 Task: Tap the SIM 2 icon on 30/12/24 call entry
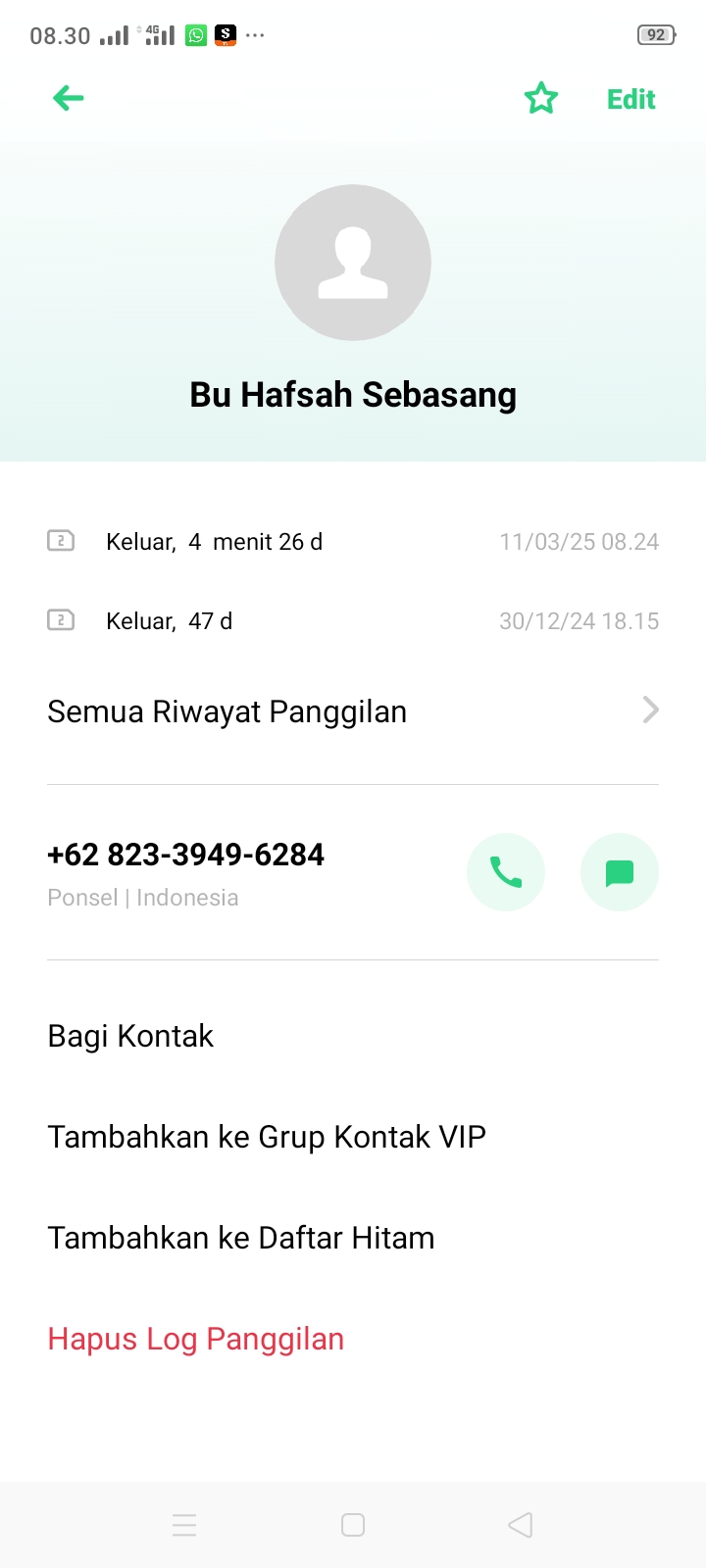click(x=61, y=620)
